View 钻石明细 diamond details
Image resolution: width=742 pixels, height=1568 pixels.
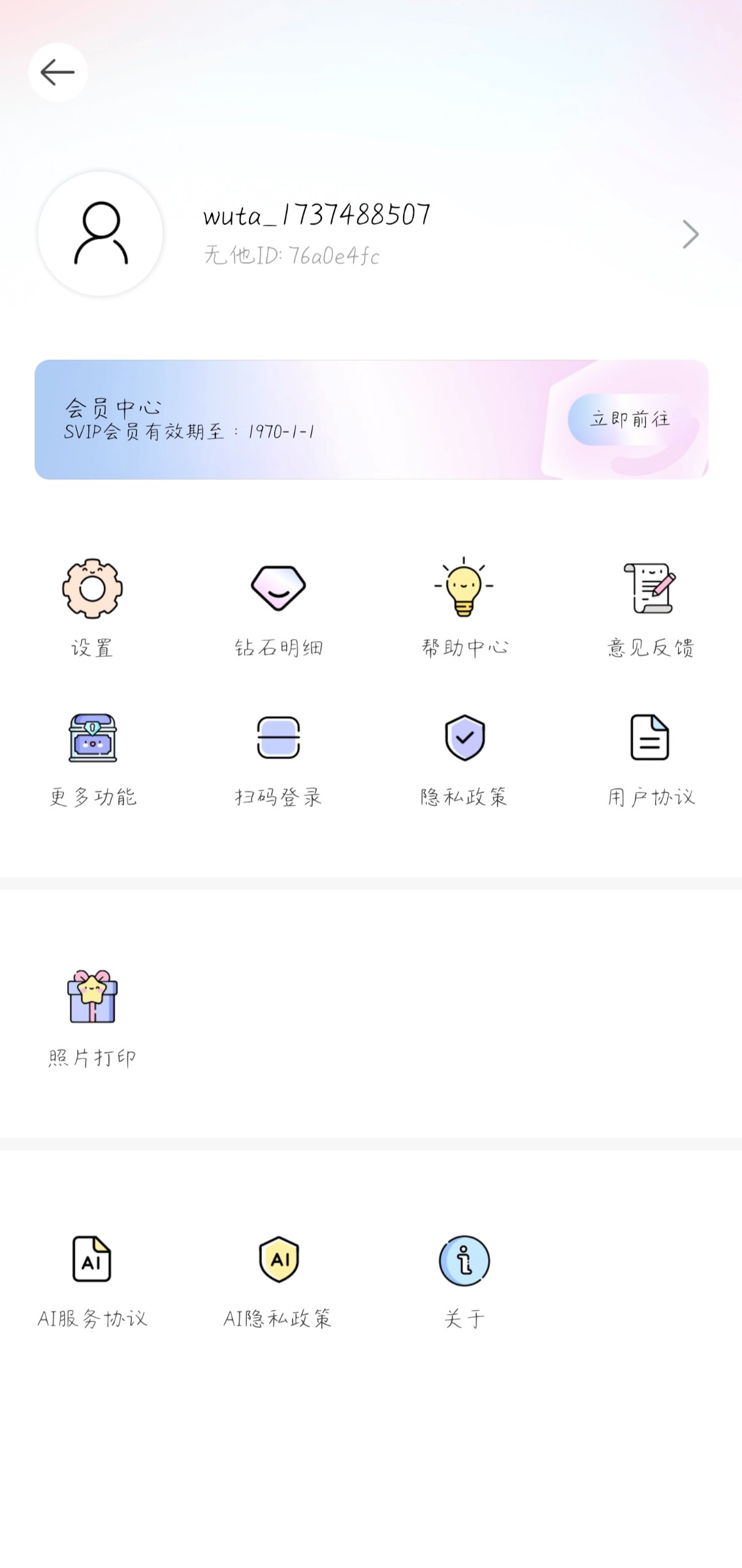(278, 607)
